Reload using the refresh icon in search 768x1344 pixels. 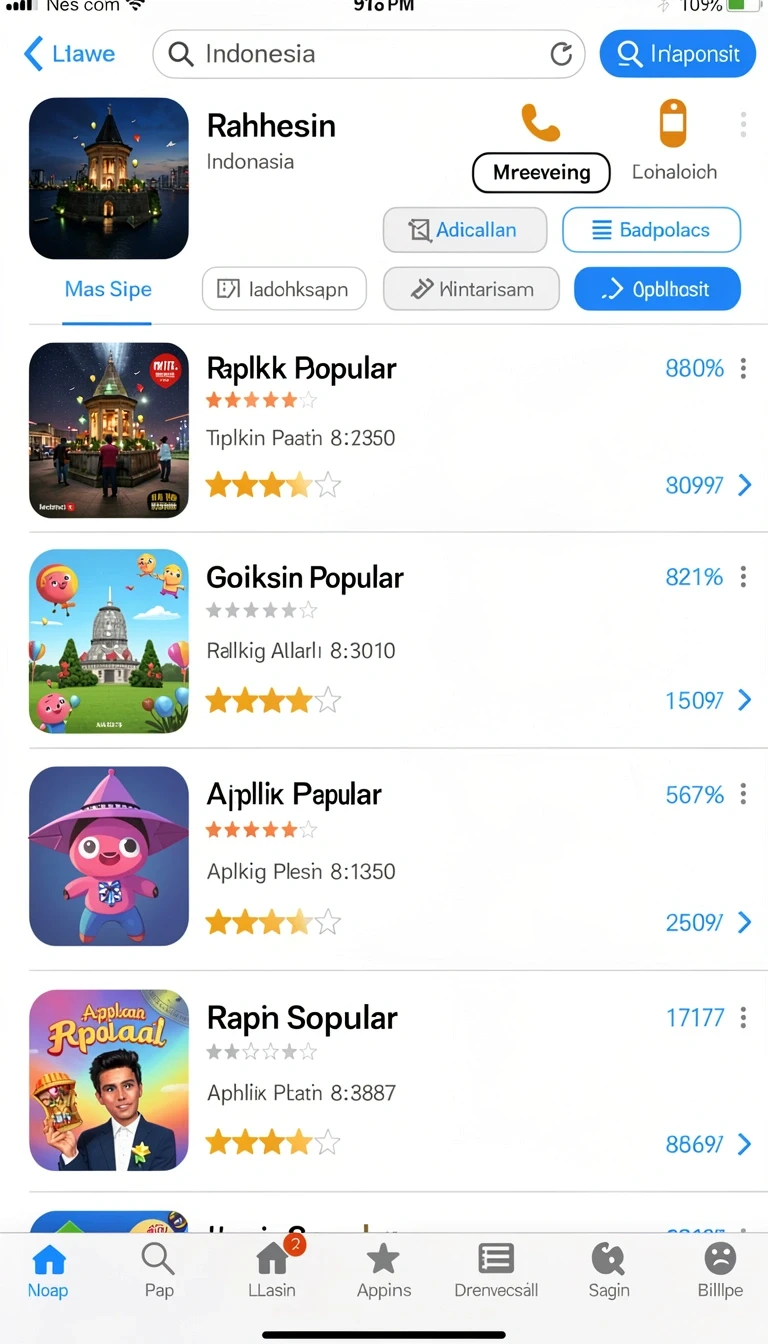click(561, 54)
